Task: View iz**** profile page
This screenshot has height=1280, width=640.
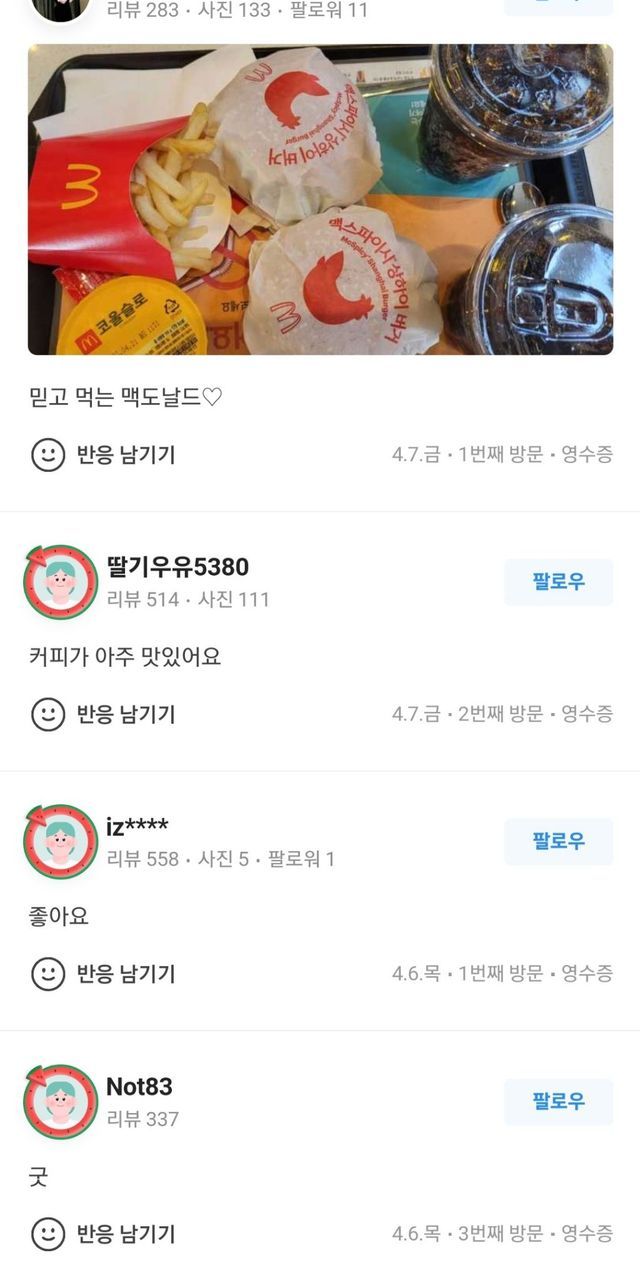Action: click(137, 826)
